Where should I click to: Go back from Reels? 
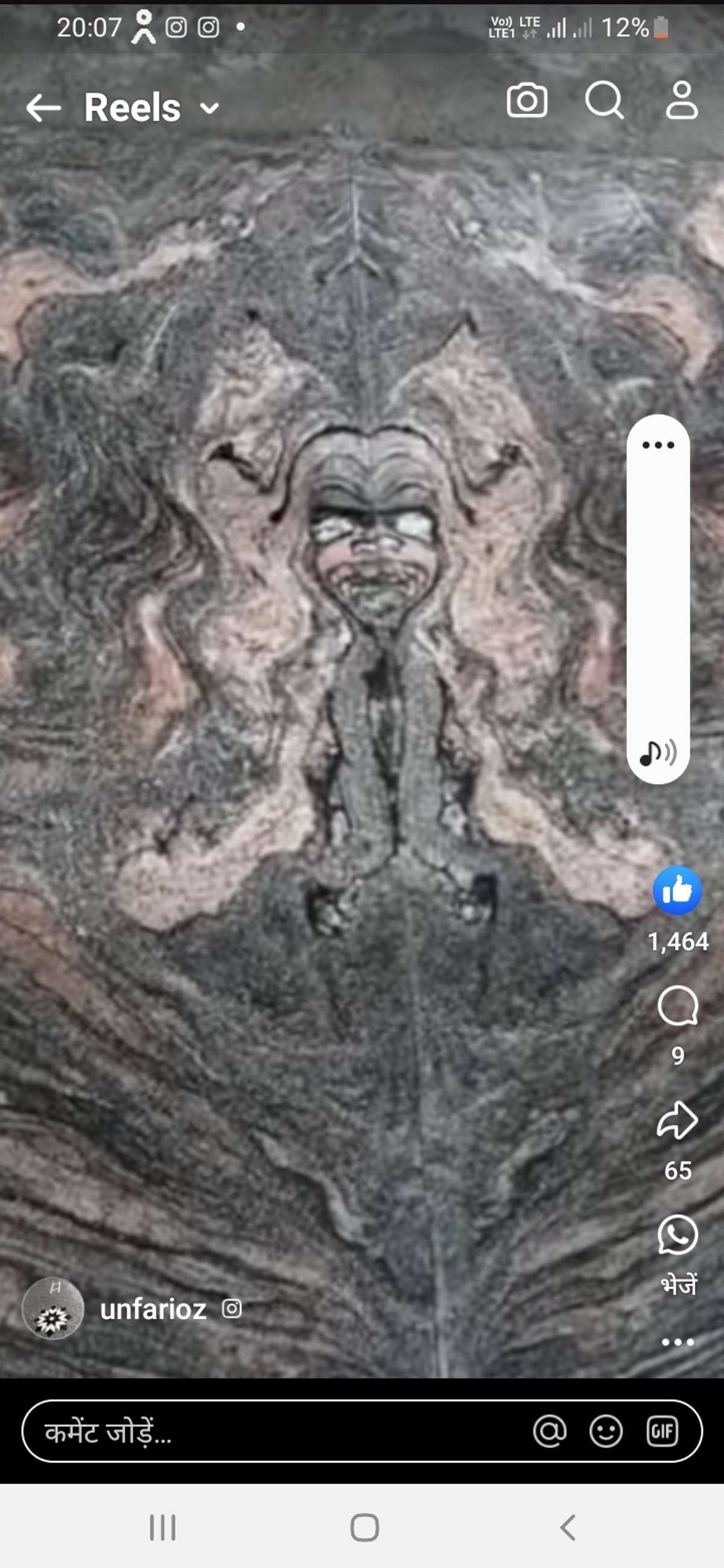point(43,109)
